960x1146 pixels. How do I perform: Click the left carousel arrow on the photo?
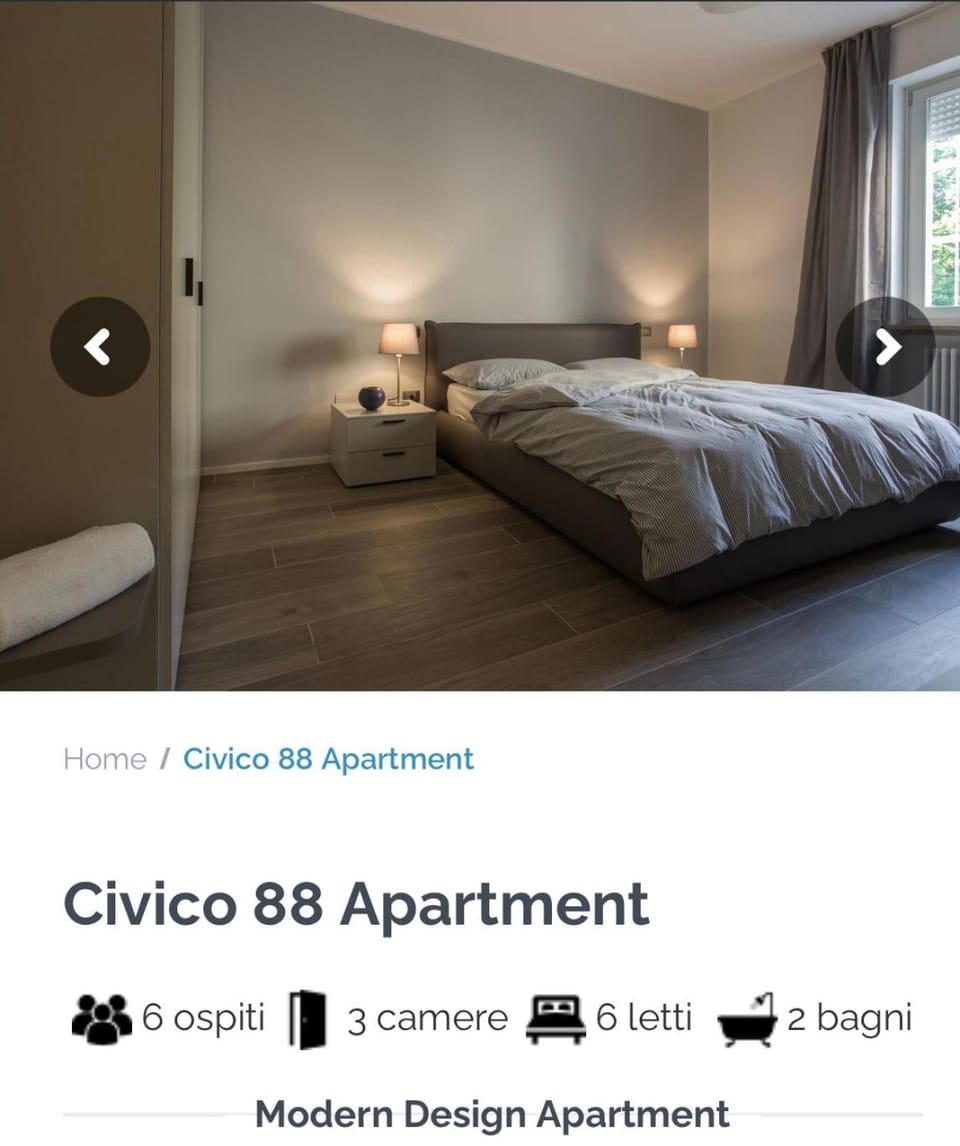coord(99,347)
